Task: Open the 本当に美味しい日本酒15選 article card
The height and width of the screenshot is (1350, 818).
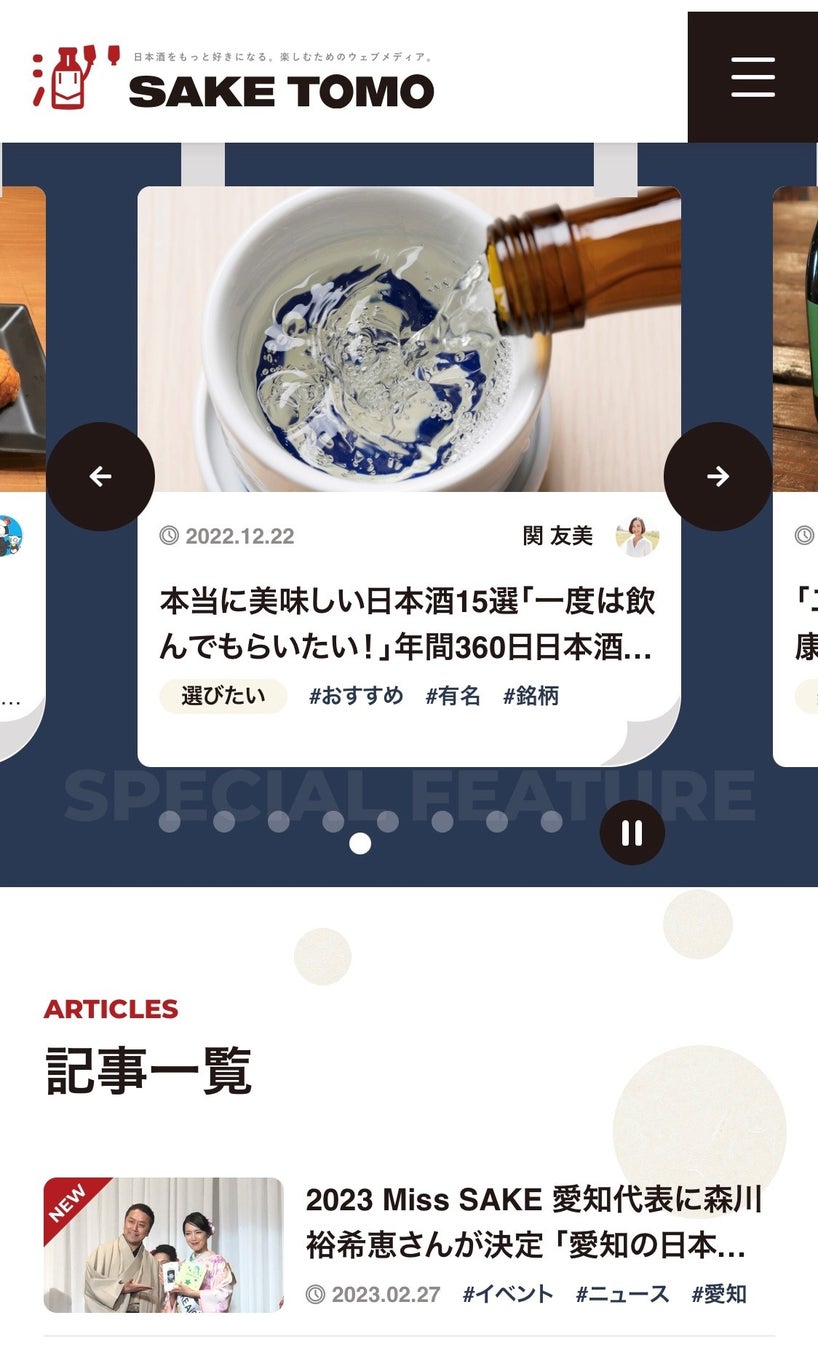Action: [407, 626]
